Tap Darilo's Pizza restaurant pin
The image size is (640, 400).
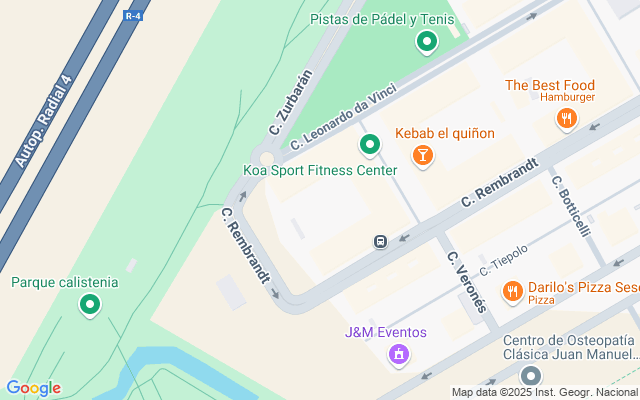point(512,291)
